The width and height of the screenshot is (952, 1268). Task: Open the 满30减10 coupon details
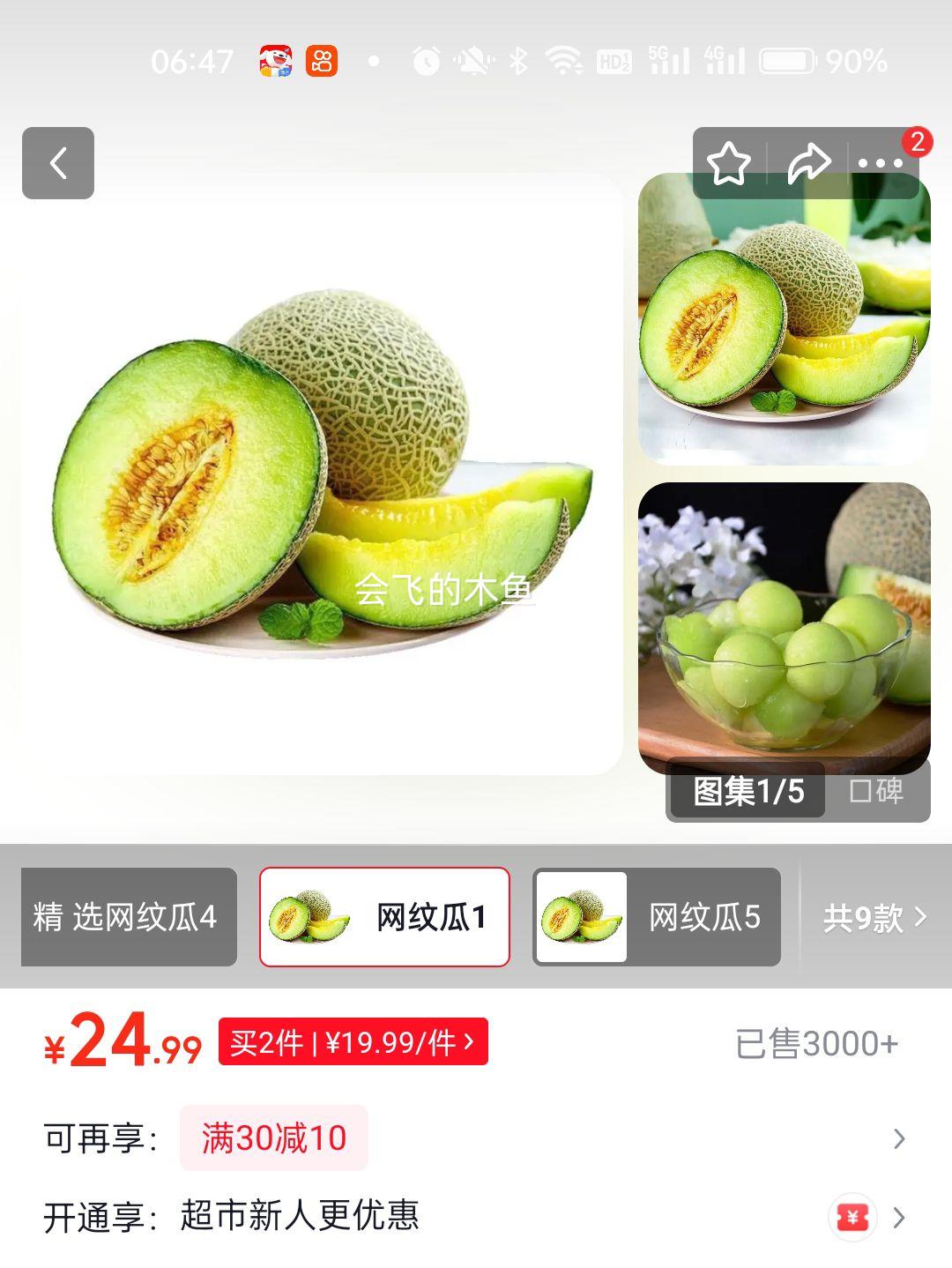point(274,1137)
